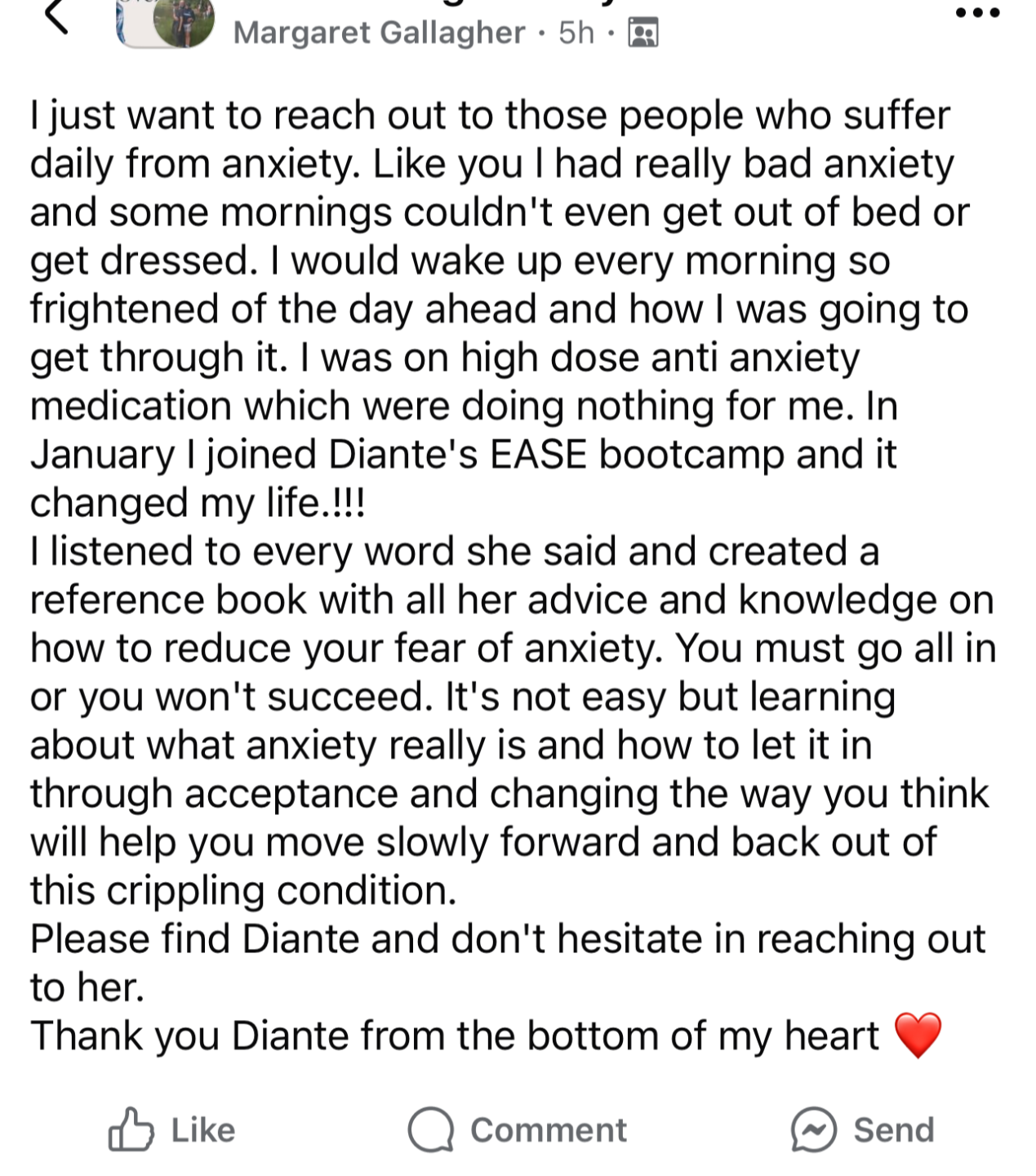Comment on the anxiety post
Viewport: 1036px width, 1176px height.
pos(518,1129)
